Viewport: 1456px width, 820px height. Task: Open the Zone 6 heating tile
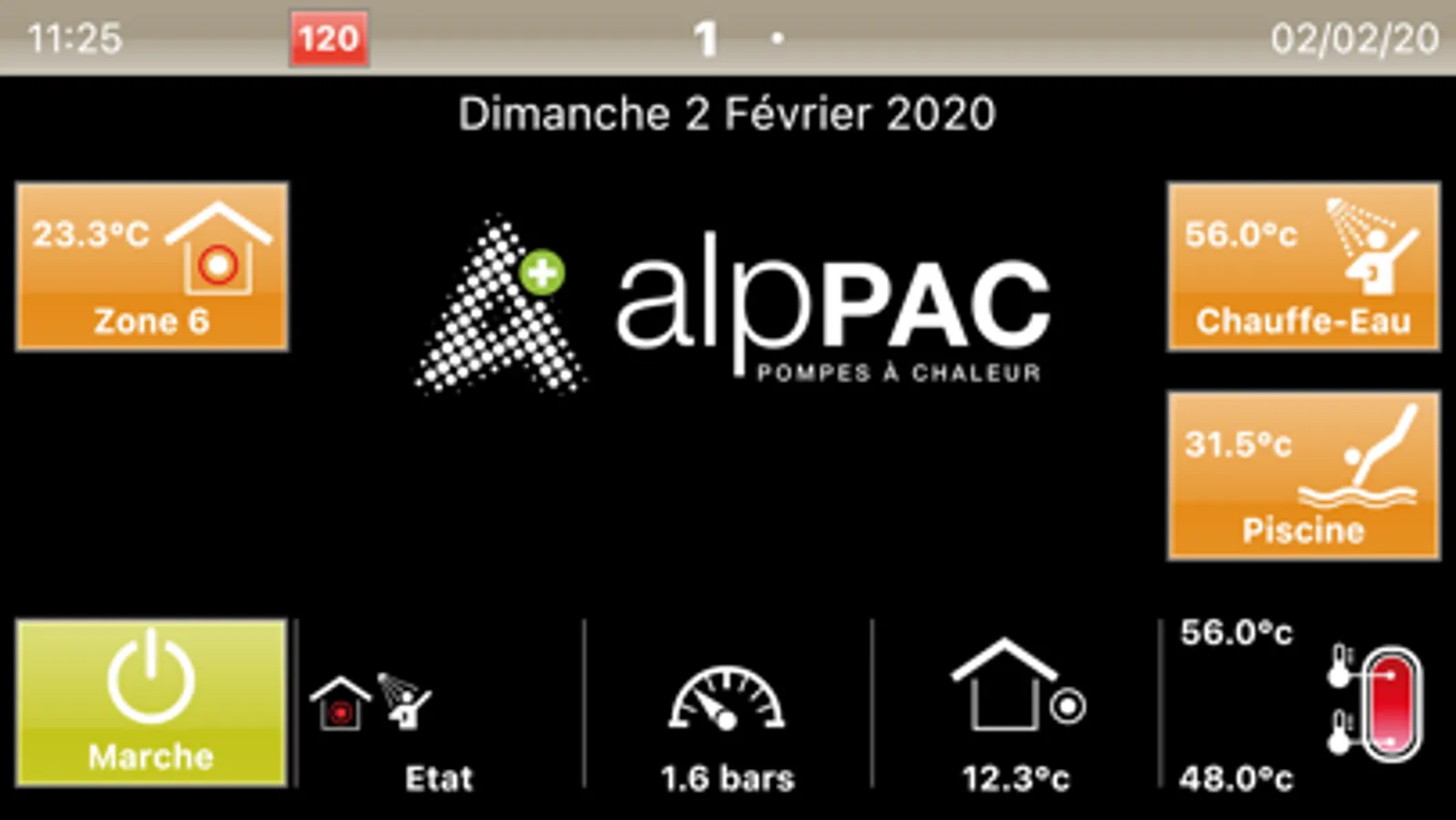pyautogui.click(x=152, y=266)
